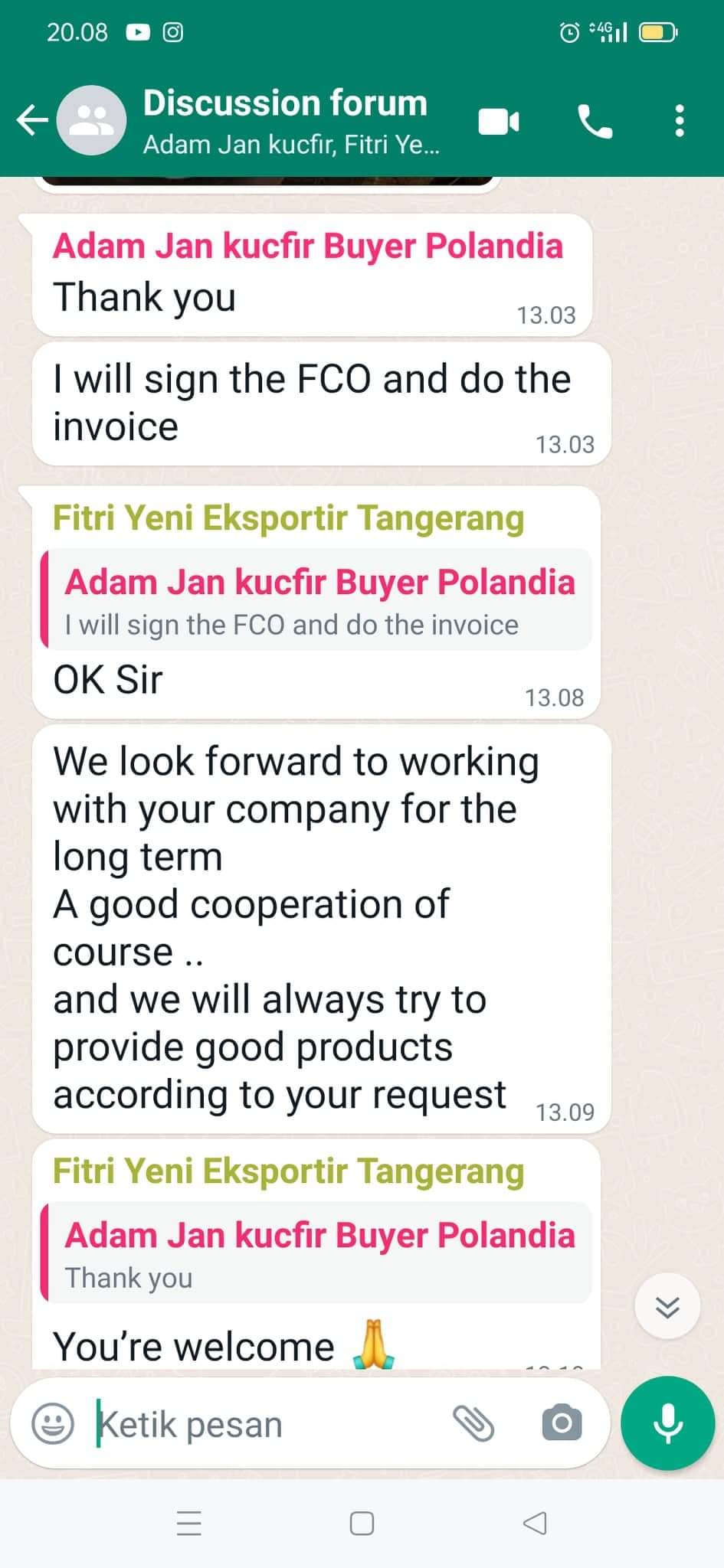Focus the "Ketik pesan" message field
The image size is (724, 1568).
[260, 1424]
